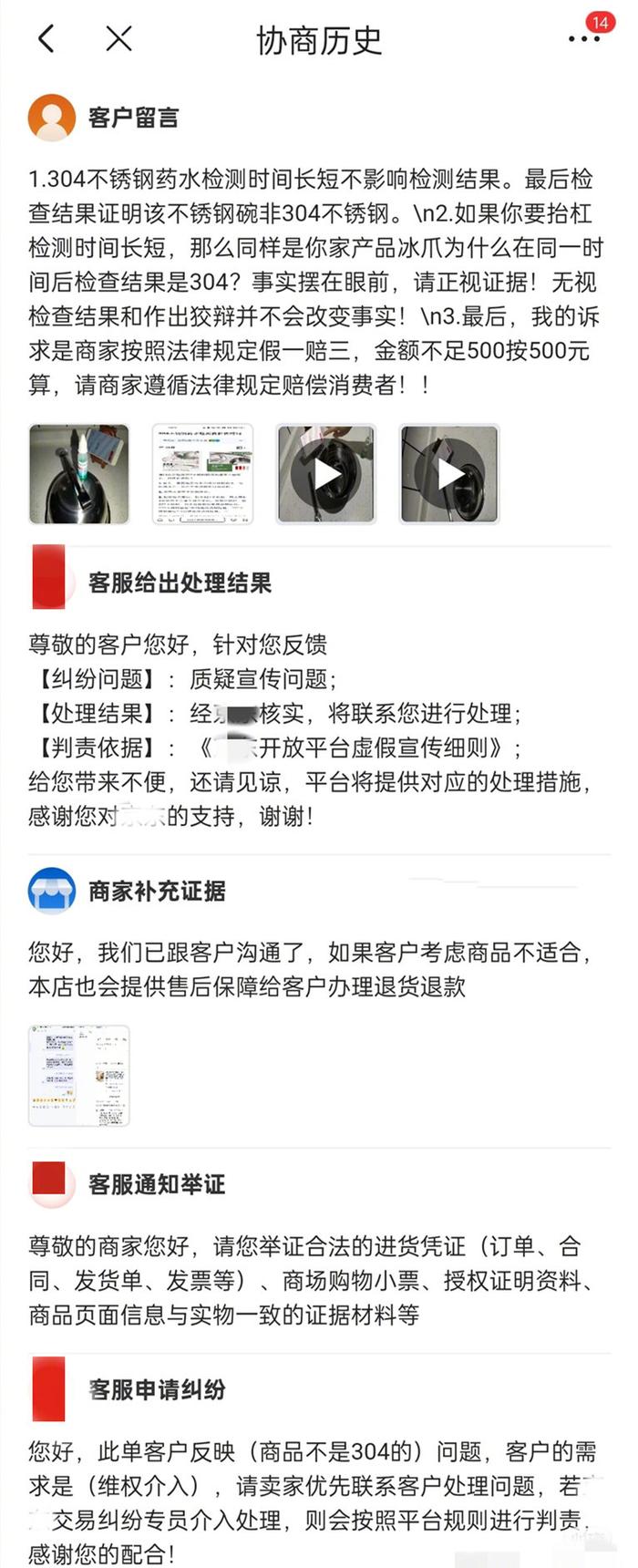Play the customer's first evidence video

click(x=326, y=474)
